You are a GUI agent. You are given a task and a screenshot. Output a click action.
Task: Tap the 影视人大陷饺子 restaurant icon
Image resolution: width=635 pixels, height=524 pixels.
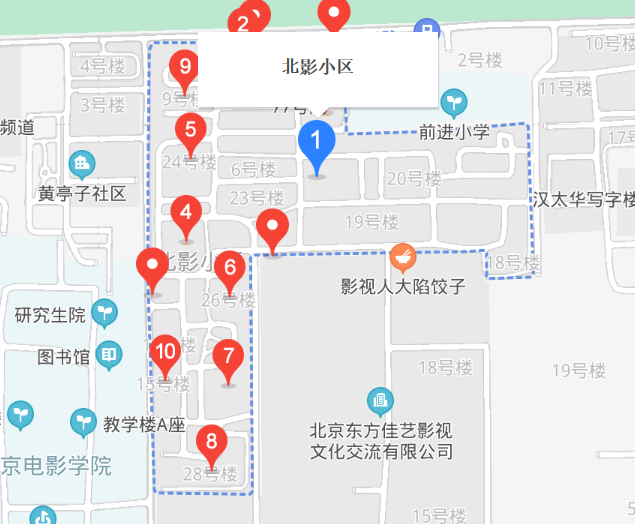click(x=402, y=258)
